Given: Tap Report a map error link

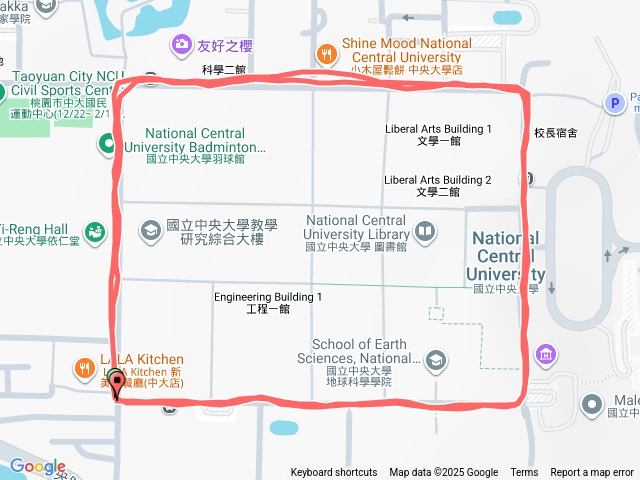Looking at the screenshot, I should pyautogui.click(x=592, y=472).
